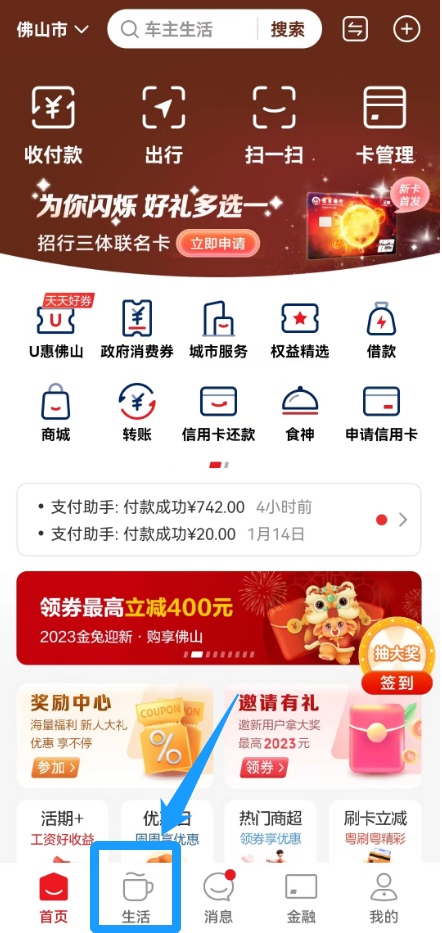This screenshot has height=933, width=442.
Task: Tap the 签到 check-in button
Action: pos(397,683)
